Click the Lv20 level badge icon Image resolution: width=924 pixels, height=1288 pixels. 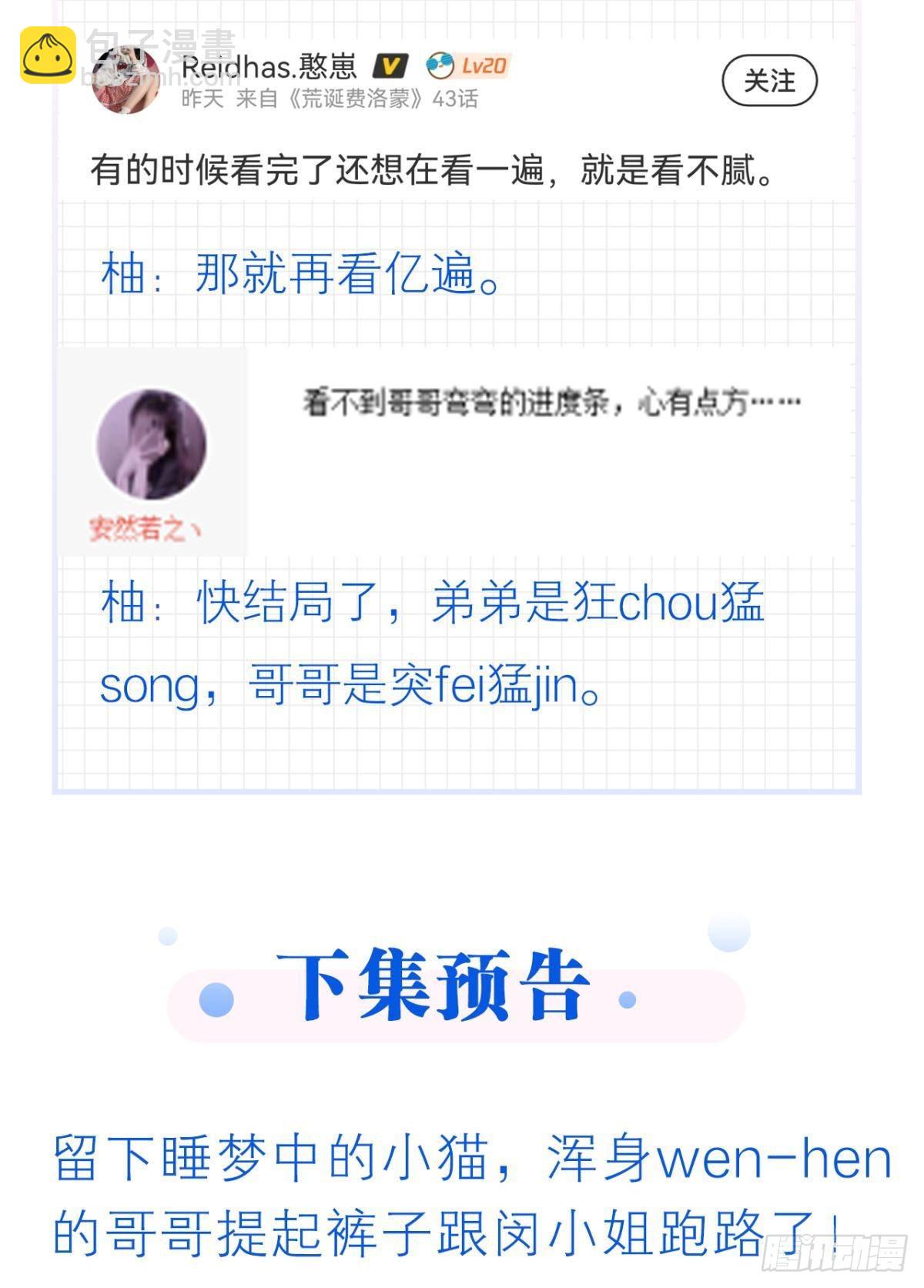click(x=440, y=65)
